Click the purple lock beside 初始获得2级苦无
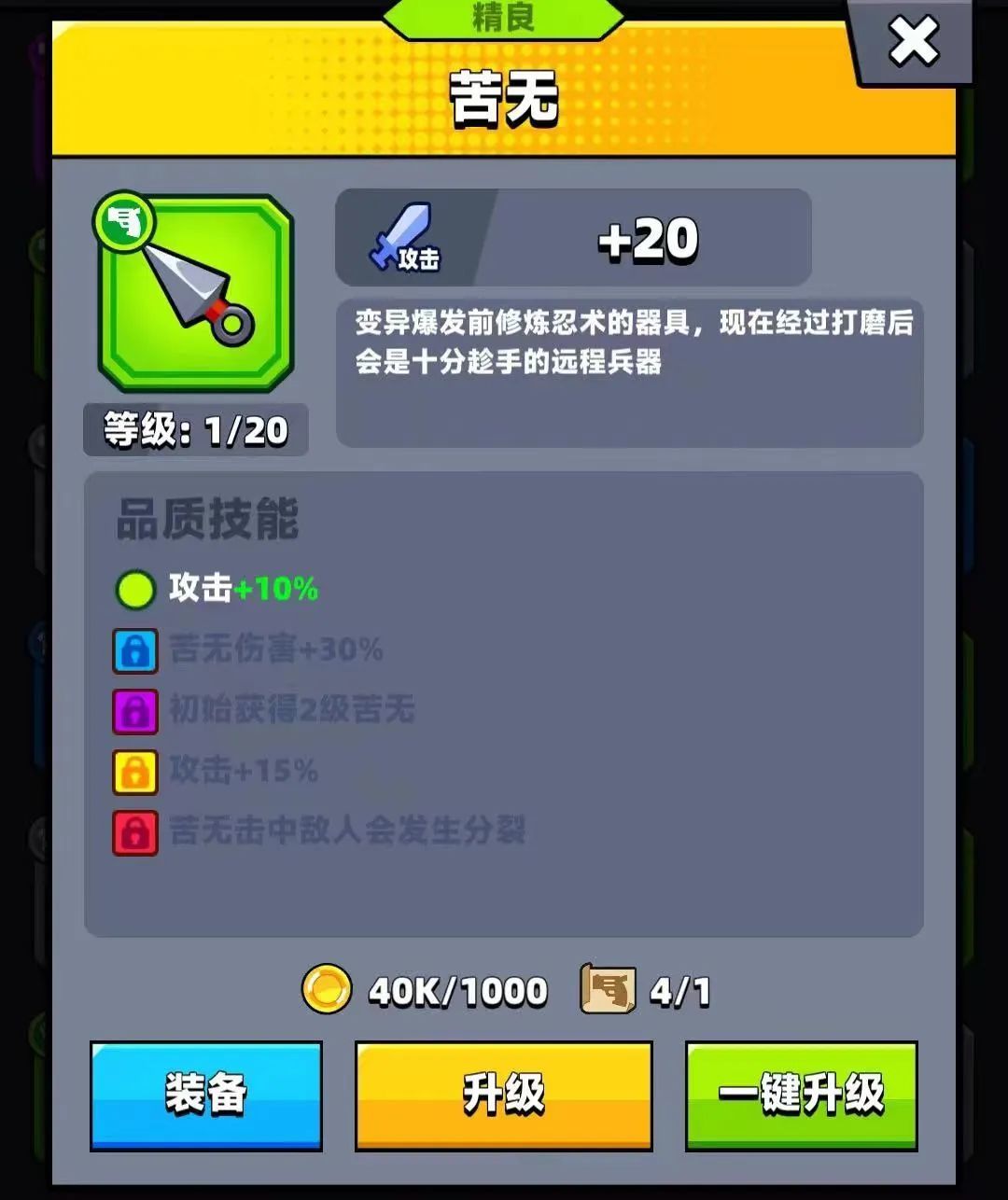This screenshot has height=1200, width=1008. 134,712
